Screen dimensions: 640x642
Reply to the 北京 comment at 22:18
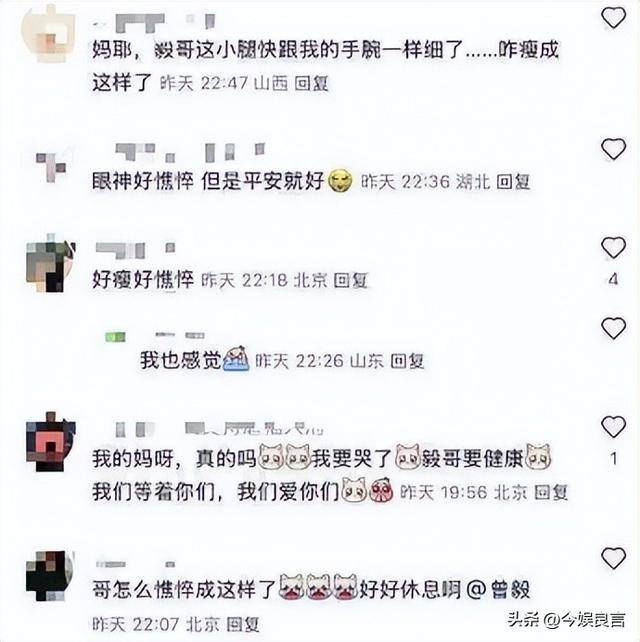[x=349, y=281]
